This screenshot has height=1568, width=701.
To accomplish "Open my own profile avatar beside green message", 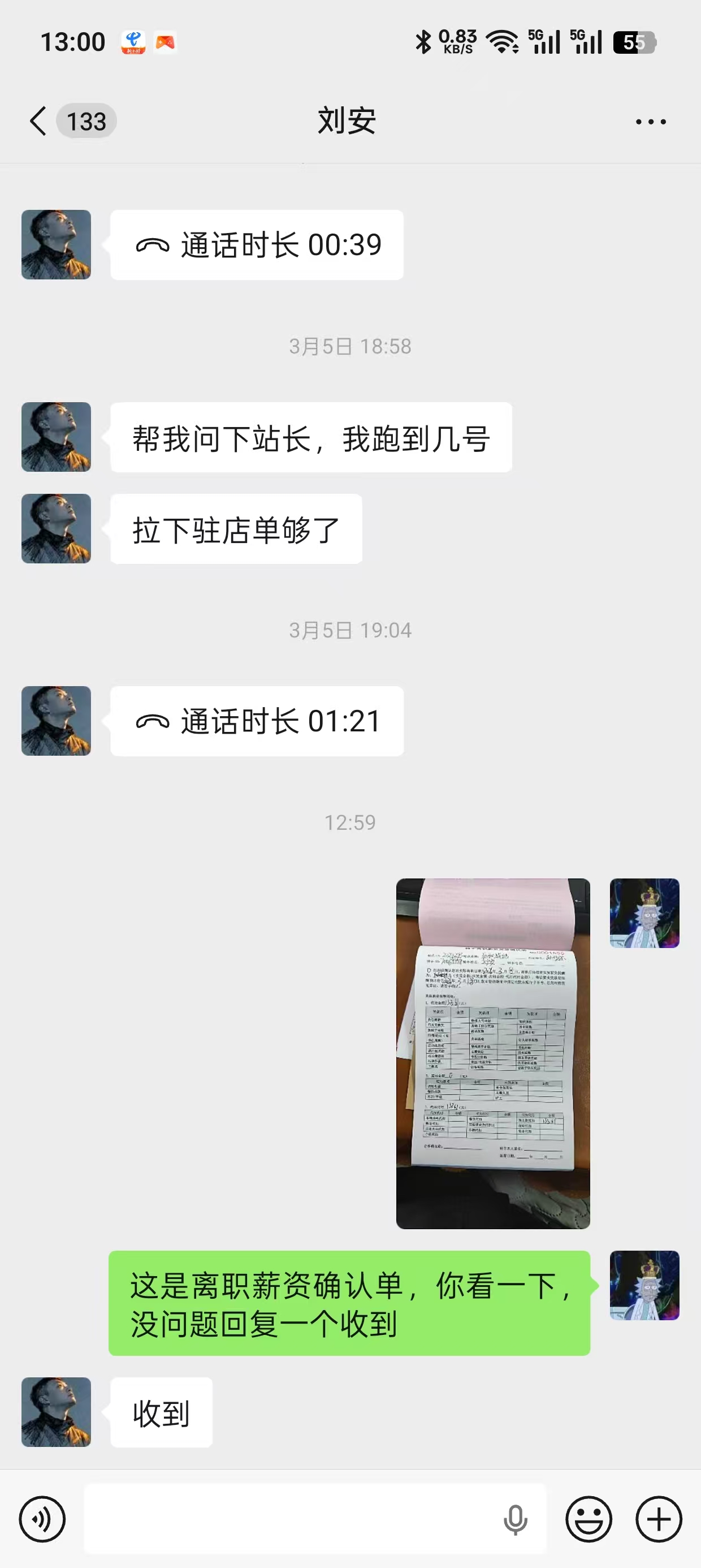I will pyautogui.click(x=644, y=1286).
